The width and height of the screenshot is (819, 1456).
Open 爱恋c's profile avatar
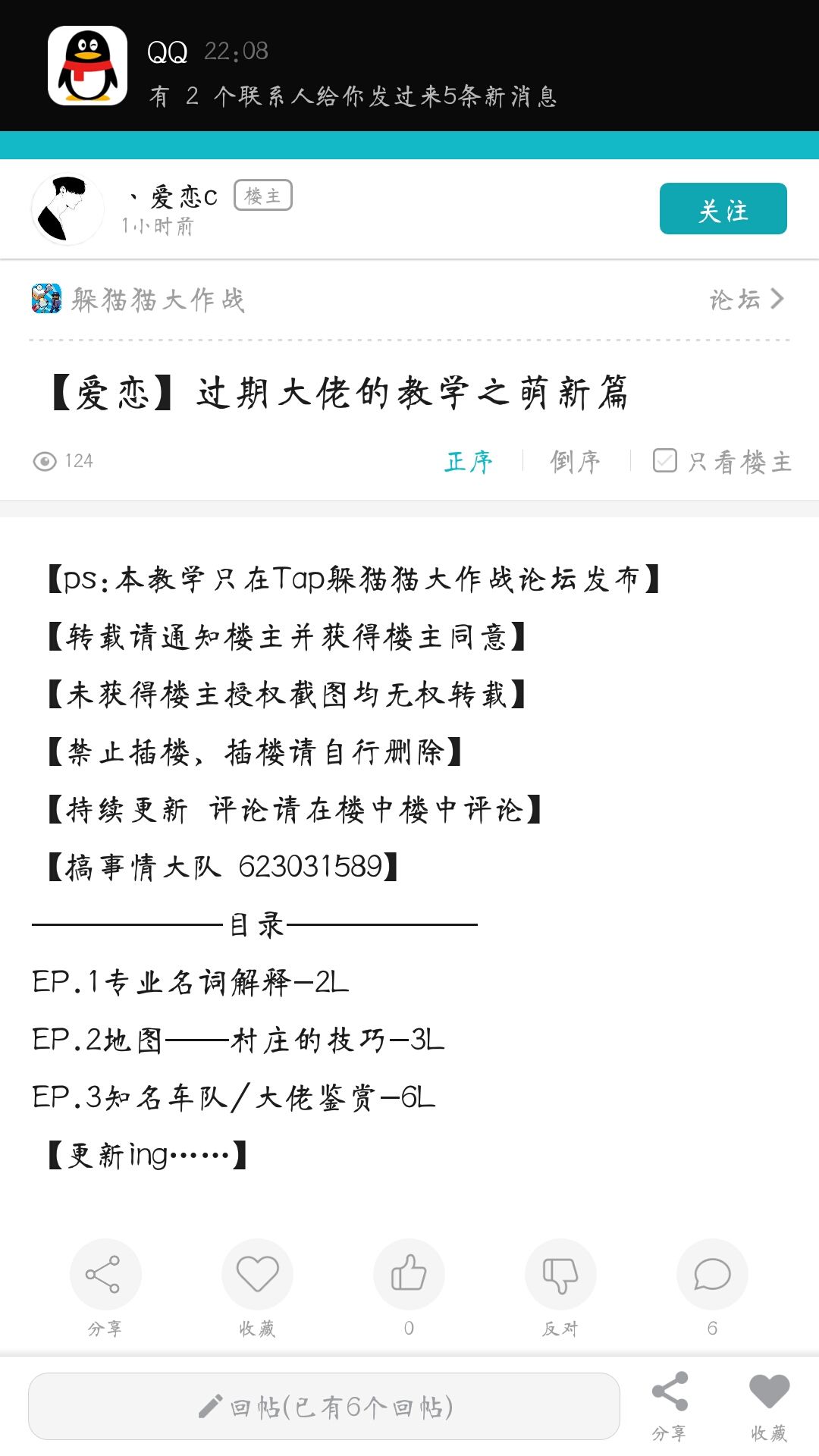(67, 209)
